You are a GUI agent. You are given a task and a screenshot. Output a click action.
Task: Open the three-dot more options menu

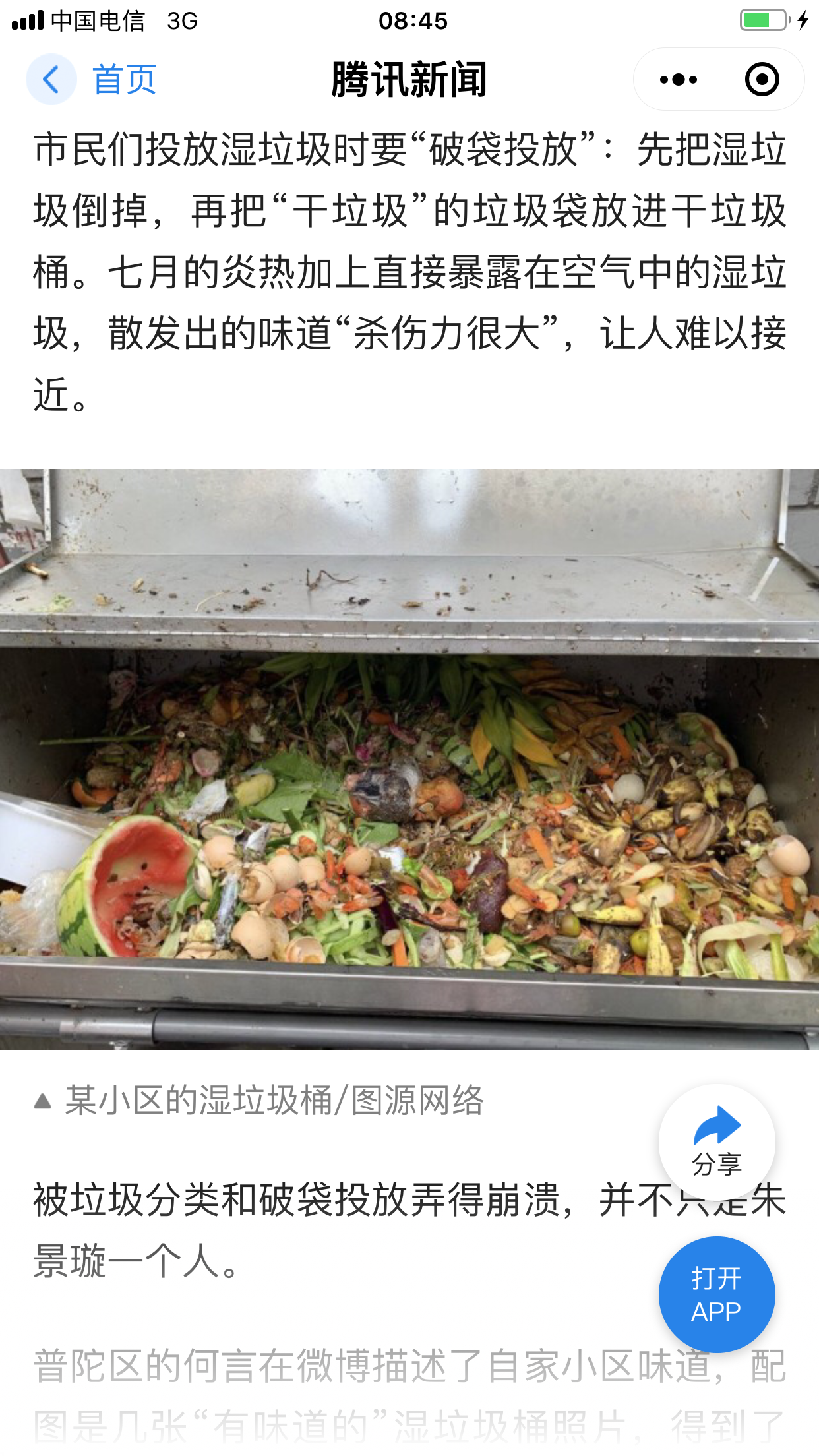(678, 80)
